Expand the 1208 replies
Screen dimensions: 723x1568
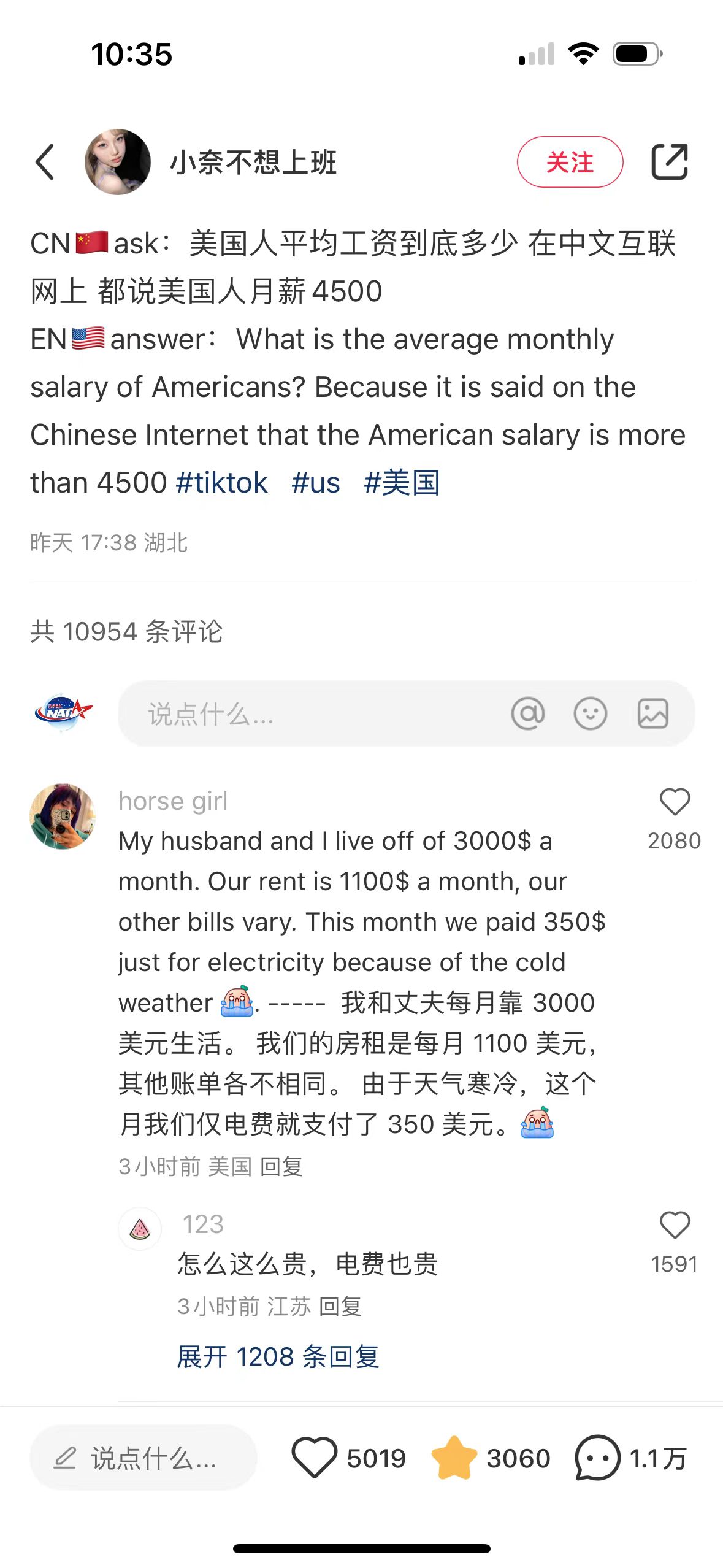pos(278,1357)
